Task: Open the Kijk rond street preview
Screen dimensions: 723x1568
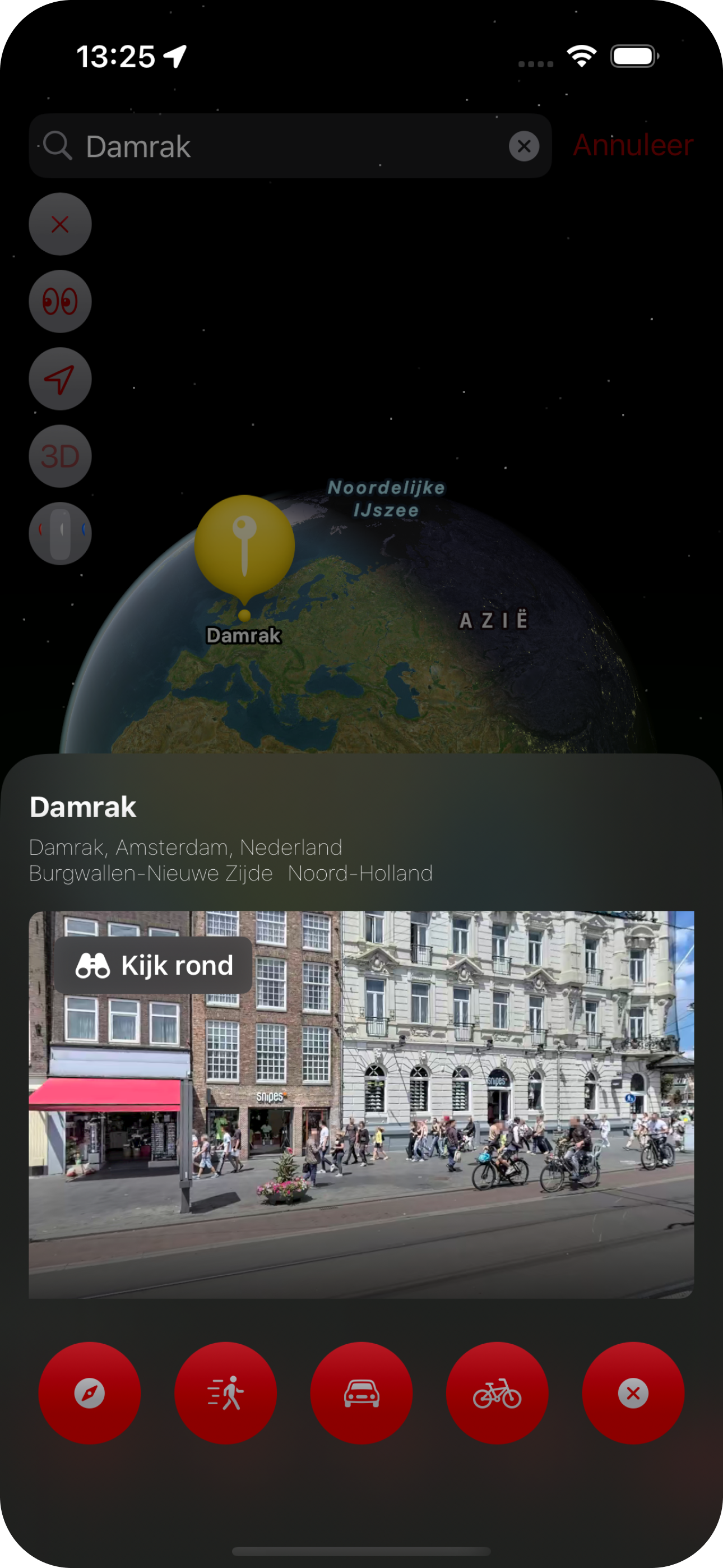Action: pos(154,965)
